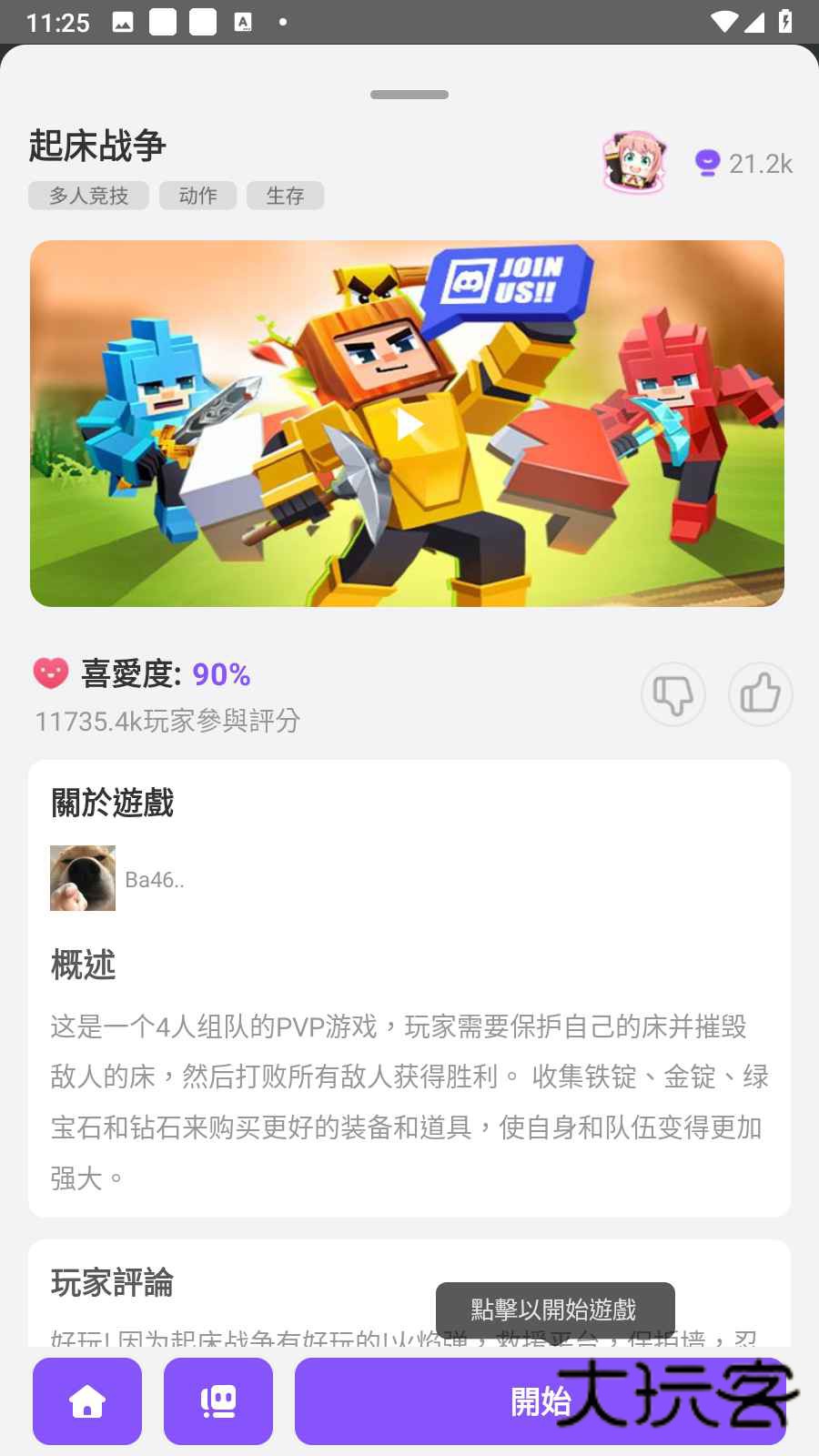The height and width of the screenshot is (1456, 819).
Task: Open the anime character avatar next to 21.2k
Action: 632,164
